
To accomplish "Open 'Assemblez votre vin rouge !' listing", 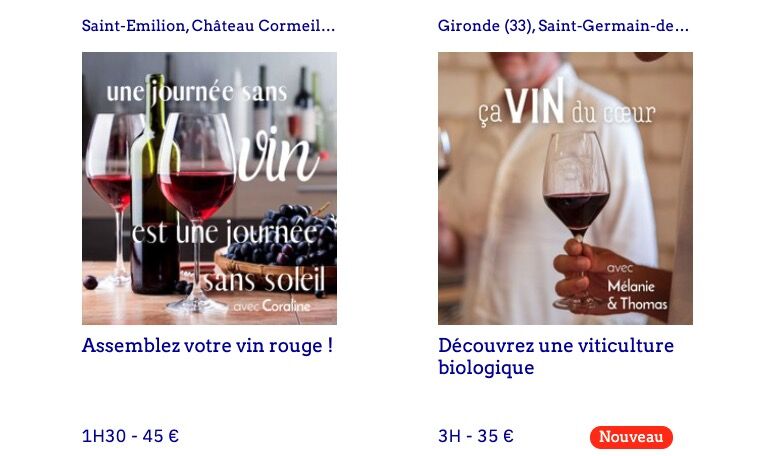I will click(207, 346).
